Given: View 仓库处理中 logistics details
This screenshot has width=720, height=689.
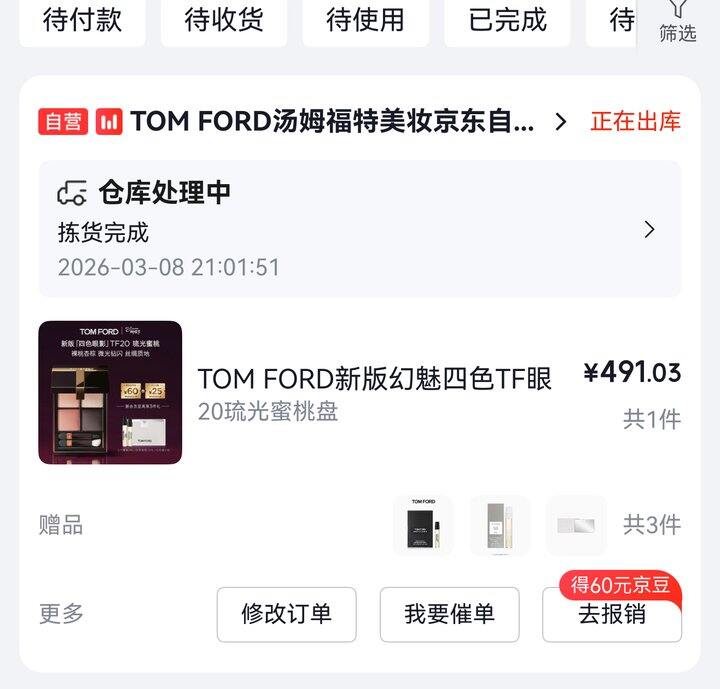Looking at the screenshot, I should (x=360, y=229).
